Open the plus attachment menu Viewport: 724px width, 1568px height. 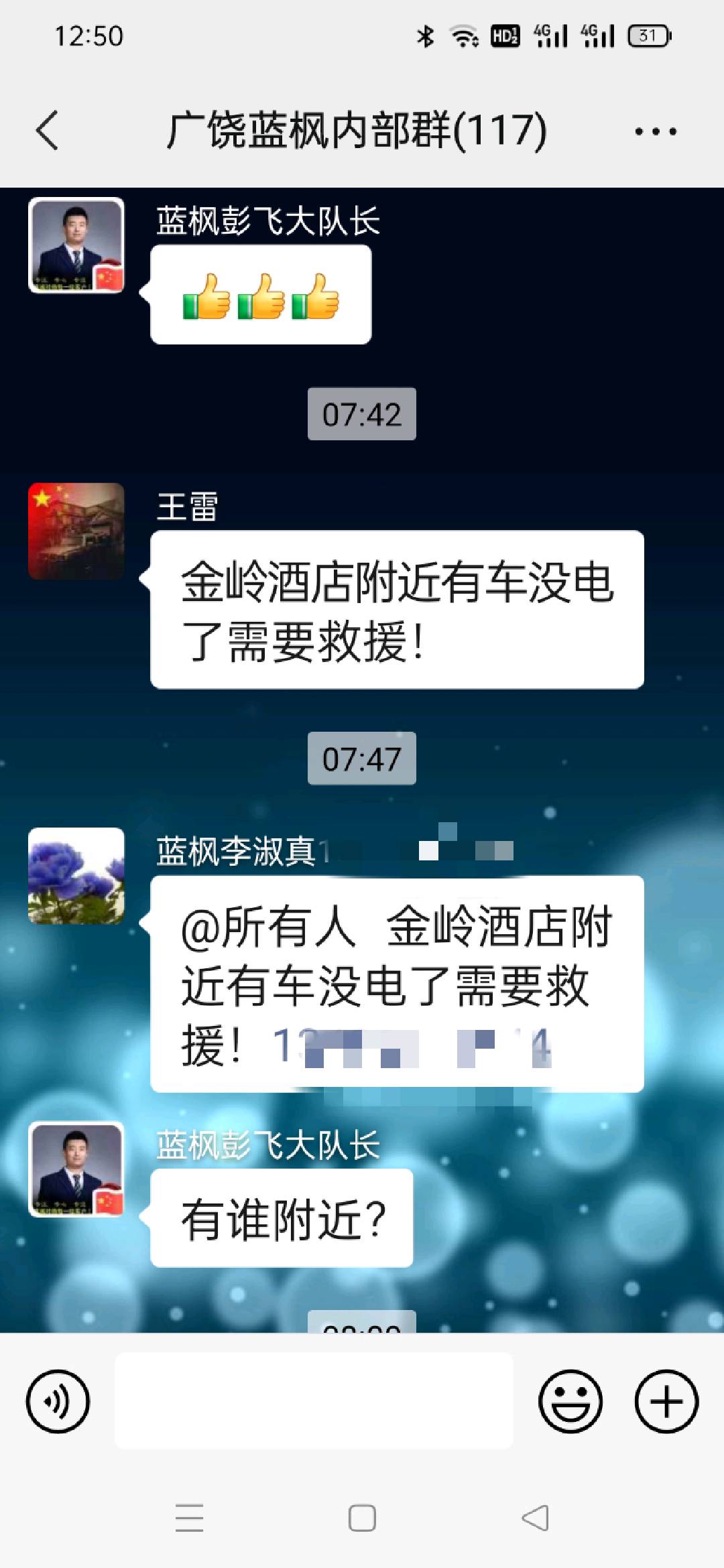(666, 1402)
